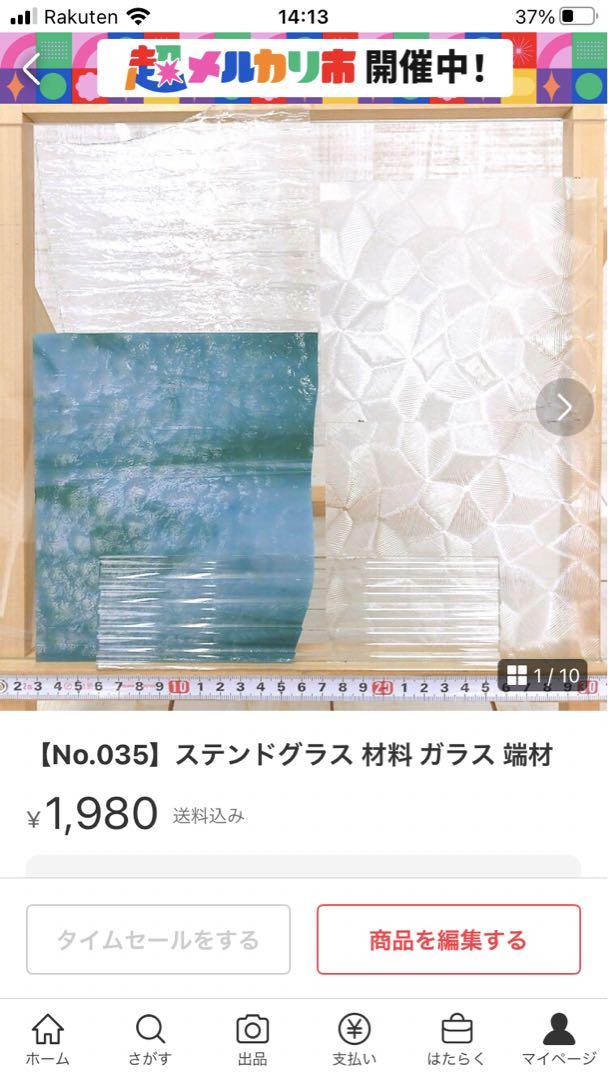Open the 1/10 photo grid view
Image resolution: width=608 pixels, height=1080 pixels.
543,676
